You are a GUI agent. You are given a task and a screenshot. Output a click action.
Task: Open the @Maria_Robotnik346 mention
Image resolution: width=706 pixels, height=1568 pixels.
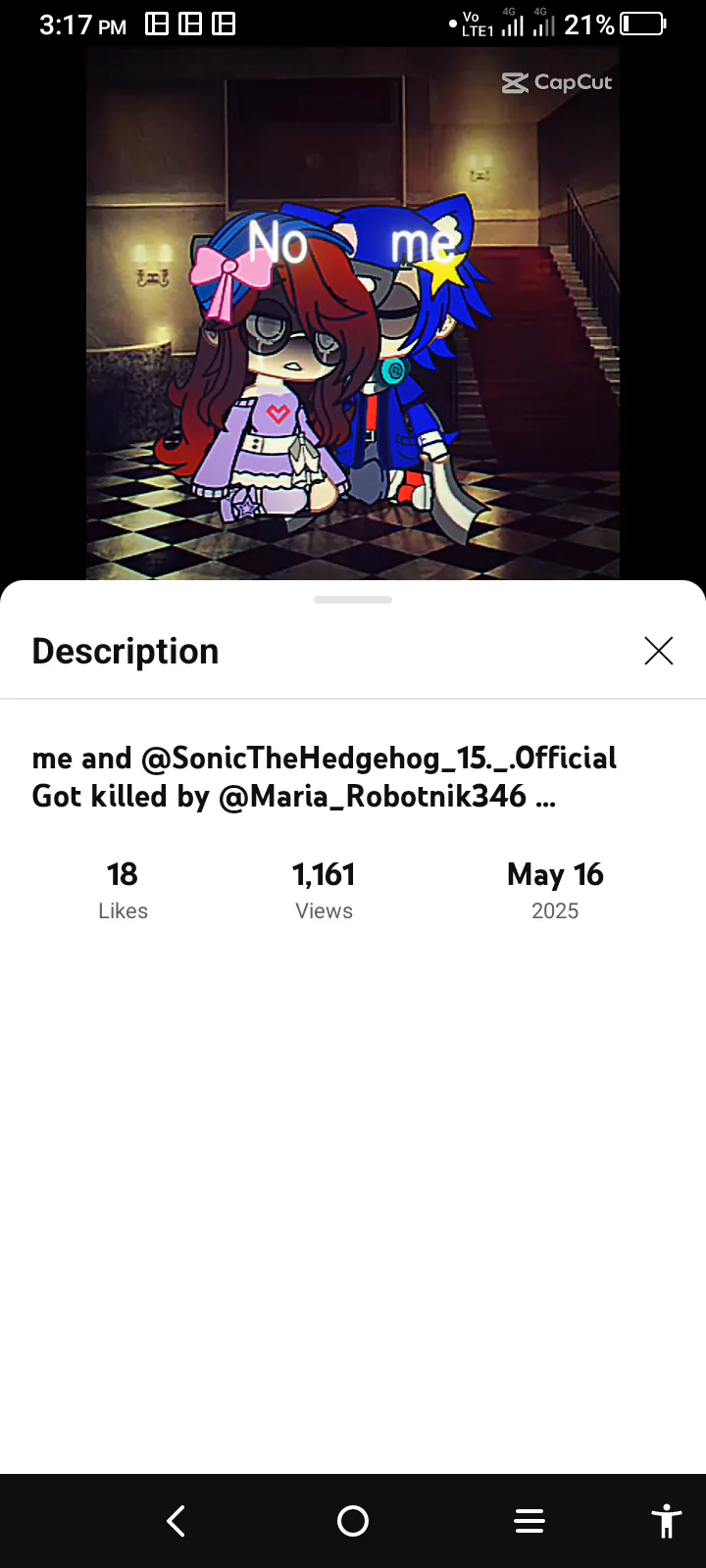pos(373,797)
